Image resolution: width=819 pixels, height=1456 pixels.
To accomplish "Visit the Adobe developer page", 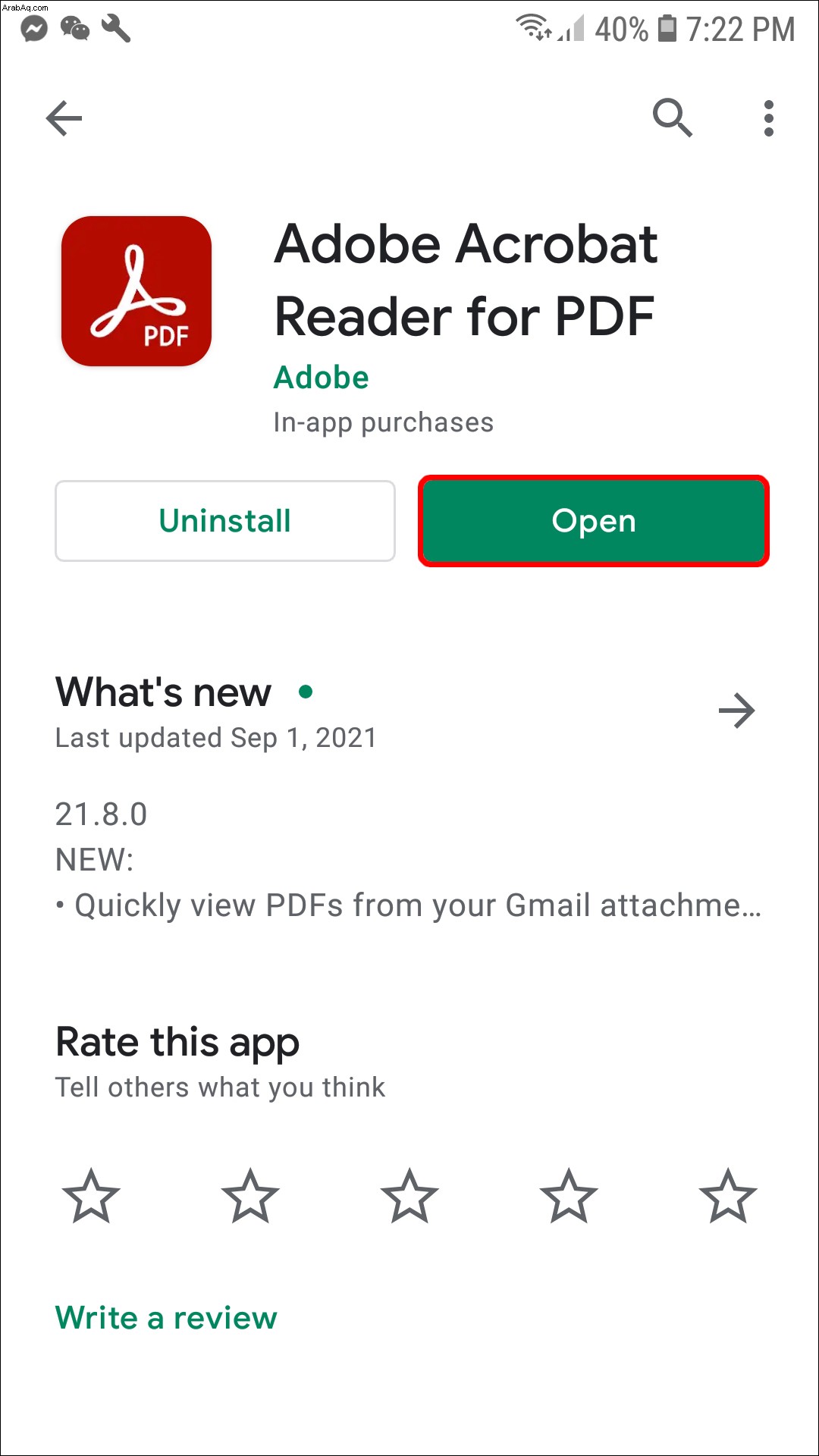I will click(321, 378).
